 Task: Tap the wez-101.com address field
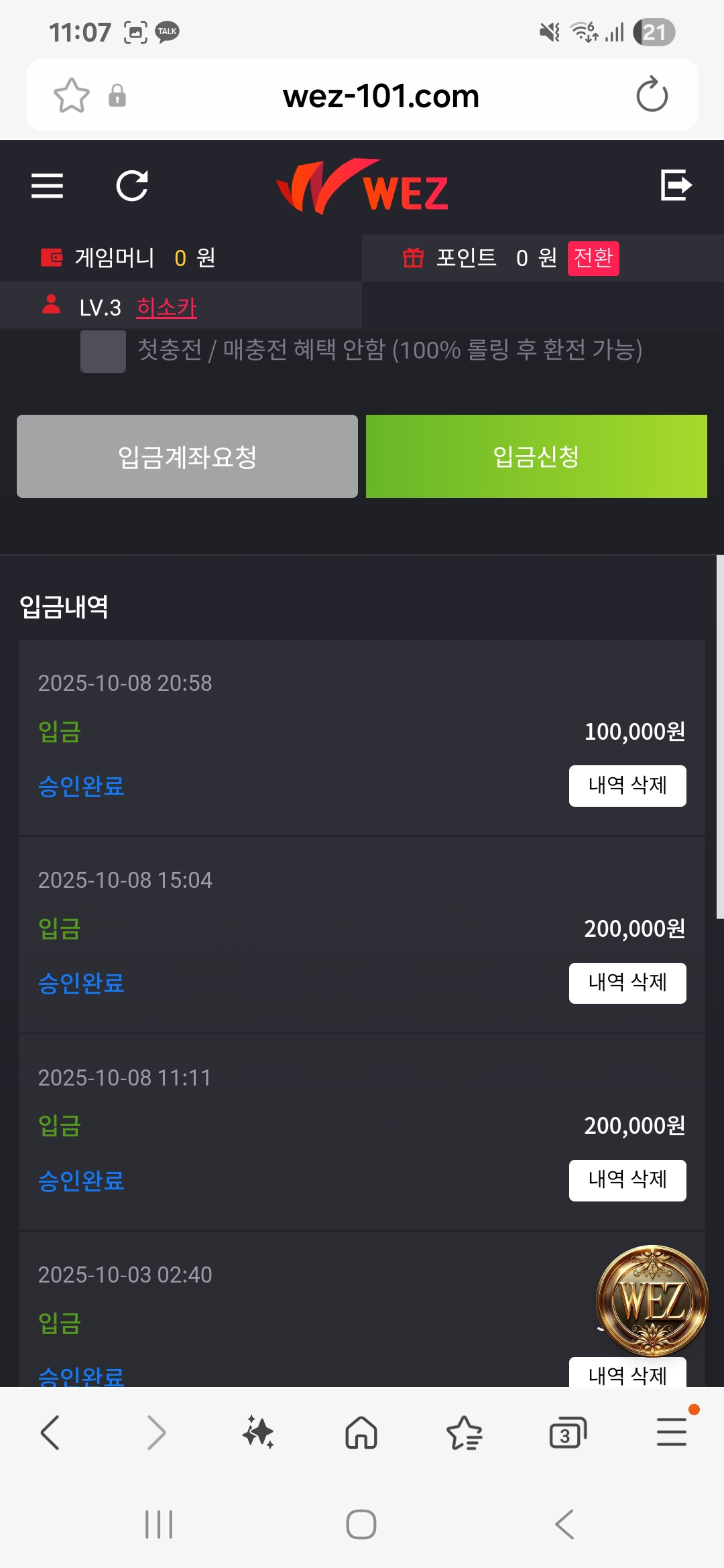(381, 96)
